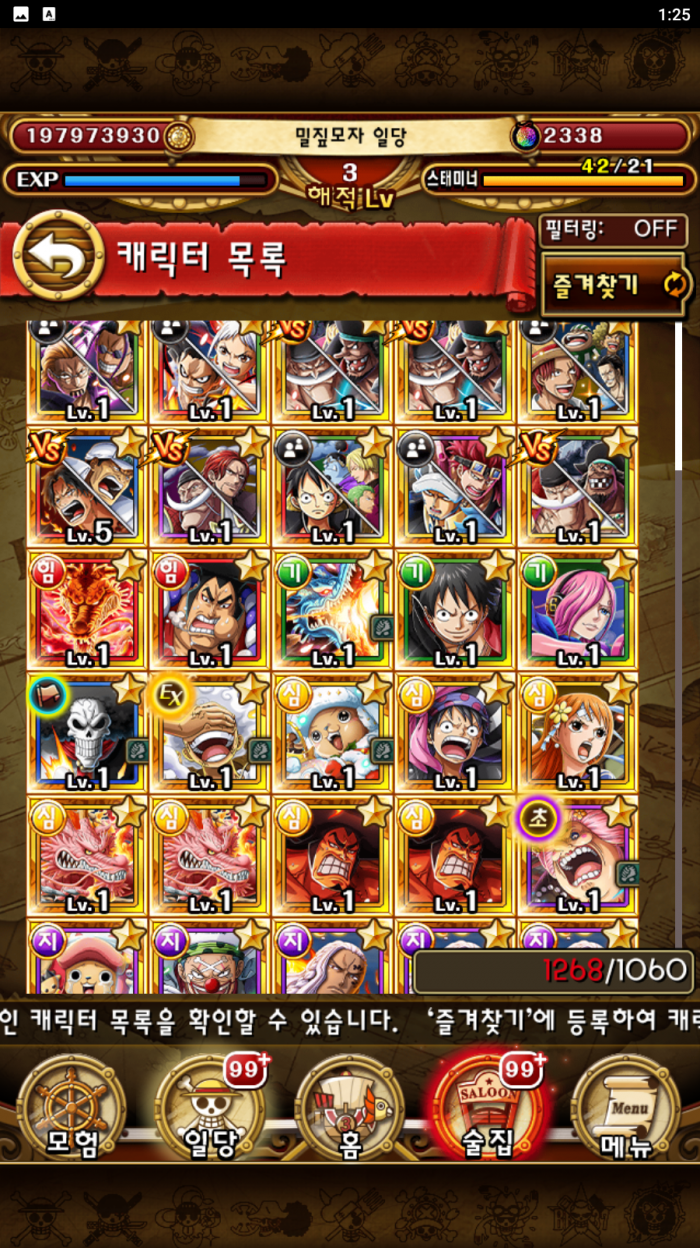Select the blue dragon Kaido card
This screenshot has width=700, height=1248.
click(x=332, y=610)
